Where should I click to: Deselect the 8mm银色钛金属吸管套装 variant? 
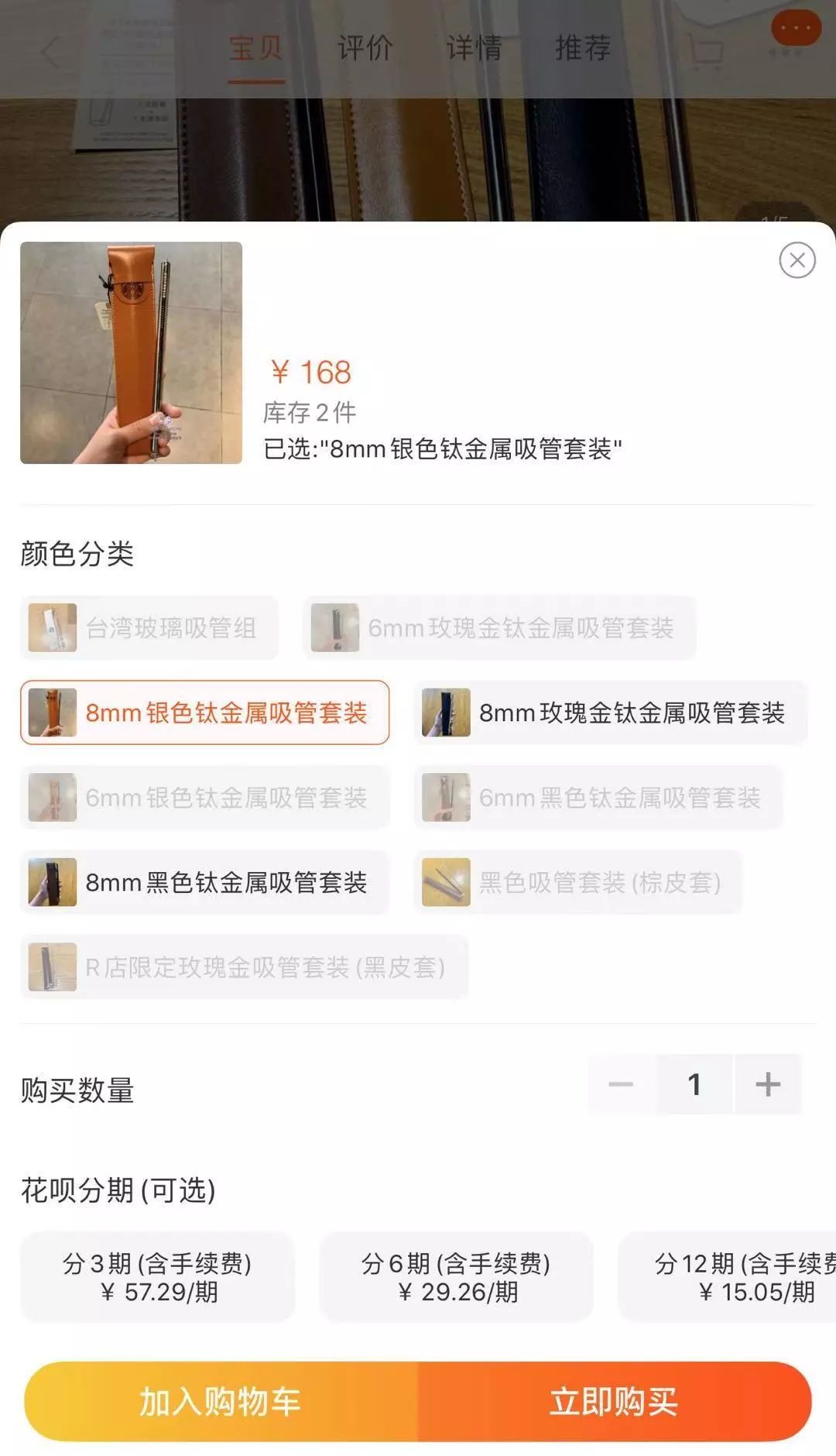click(x=205, y=714)
